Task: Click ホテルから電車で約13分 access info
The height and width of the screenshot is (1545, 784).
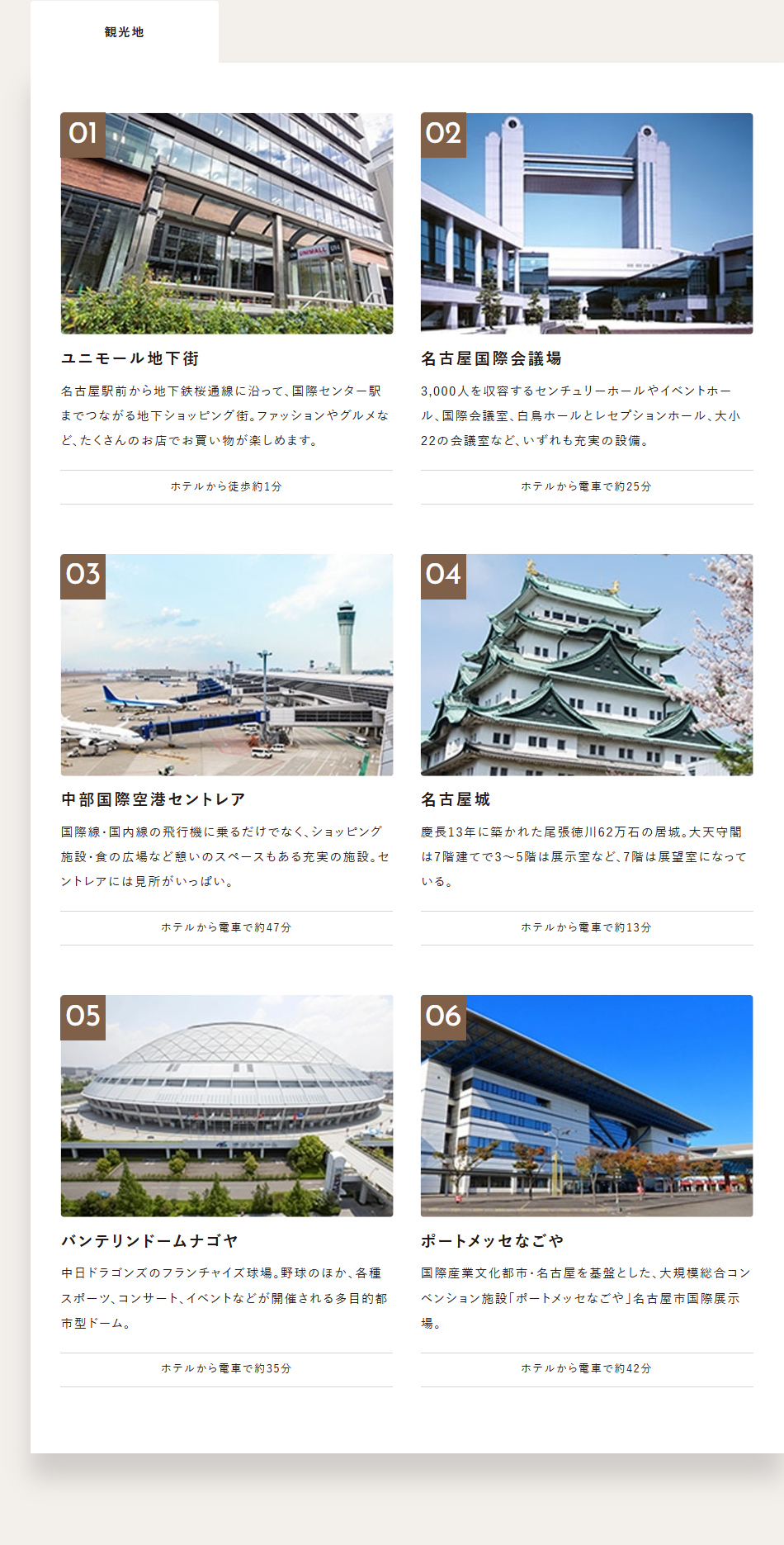Action: click(585, 927)
